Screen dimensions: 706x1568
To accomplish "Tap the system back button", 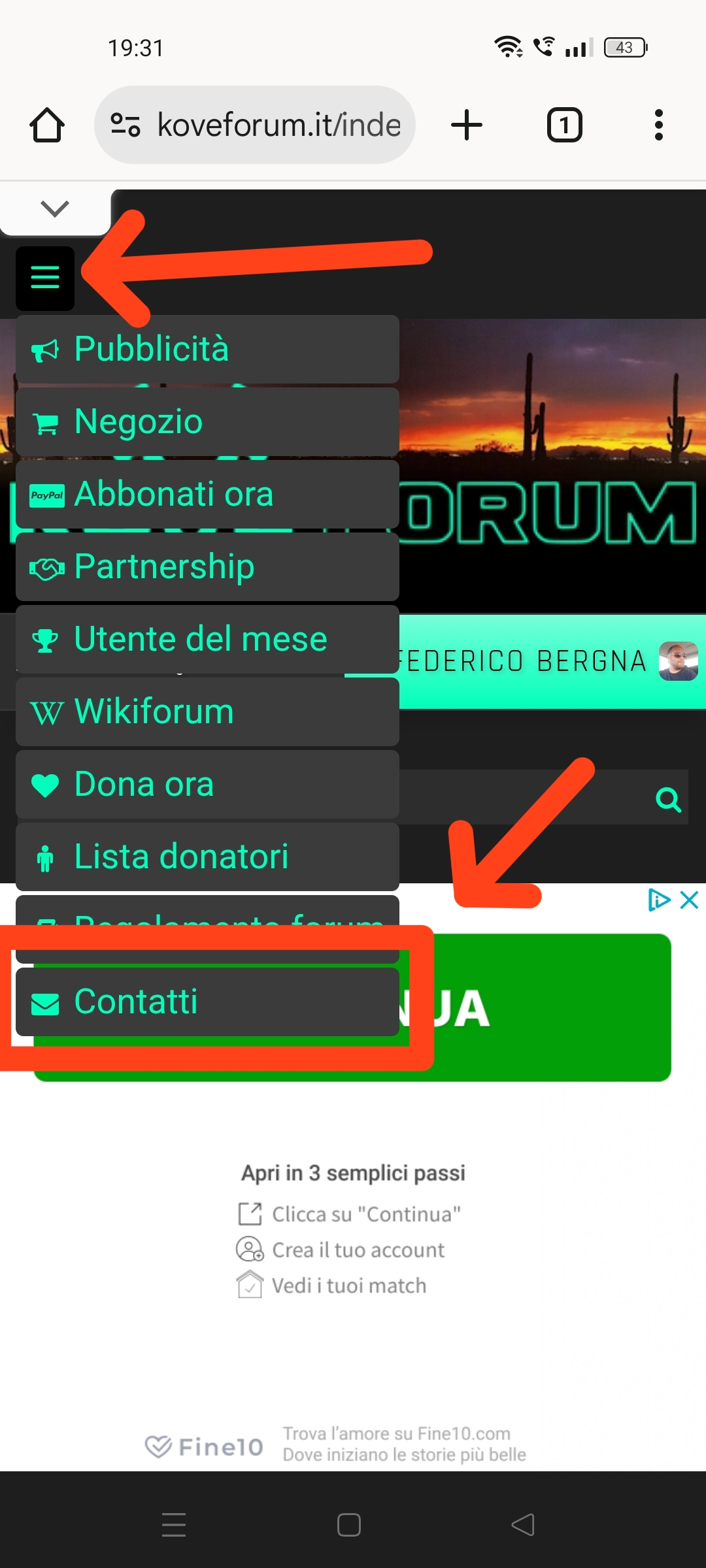I will (x=523, y=1525).
